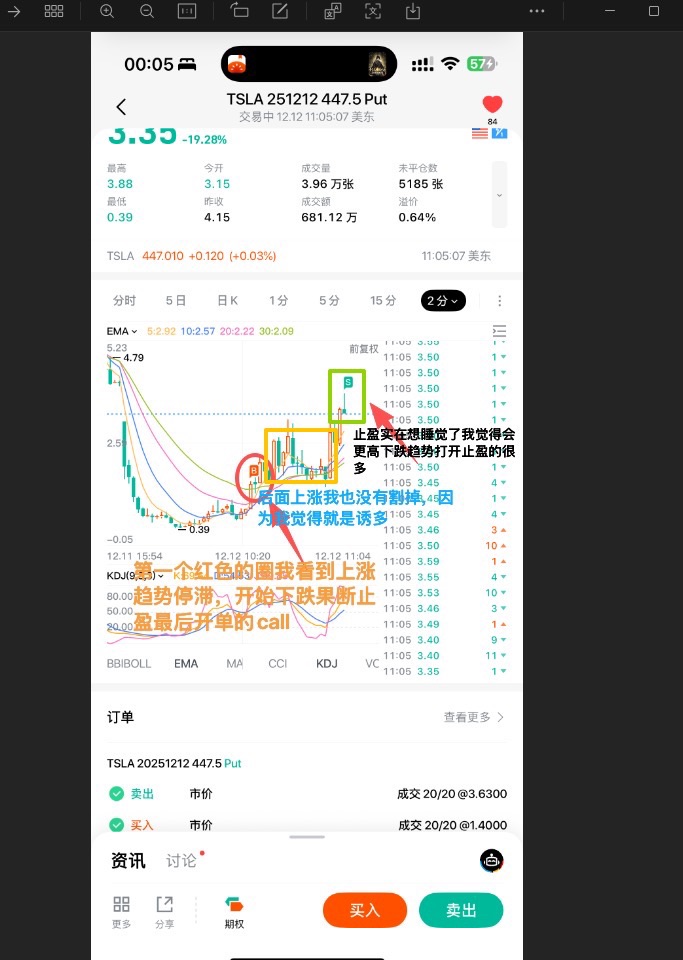
Task: Rotate the image
Action: pyautogui.click(x=240, y=11)
